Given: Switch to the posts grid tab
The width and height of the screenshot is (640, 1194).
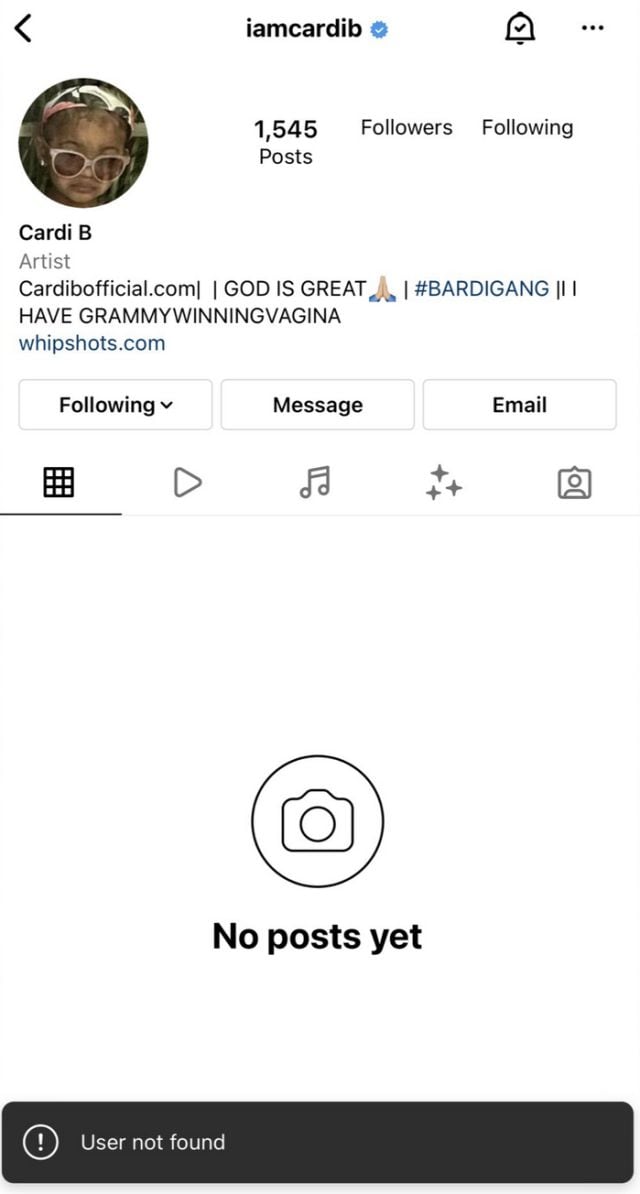Looking at the screenshot, I should tap(59, 483).
